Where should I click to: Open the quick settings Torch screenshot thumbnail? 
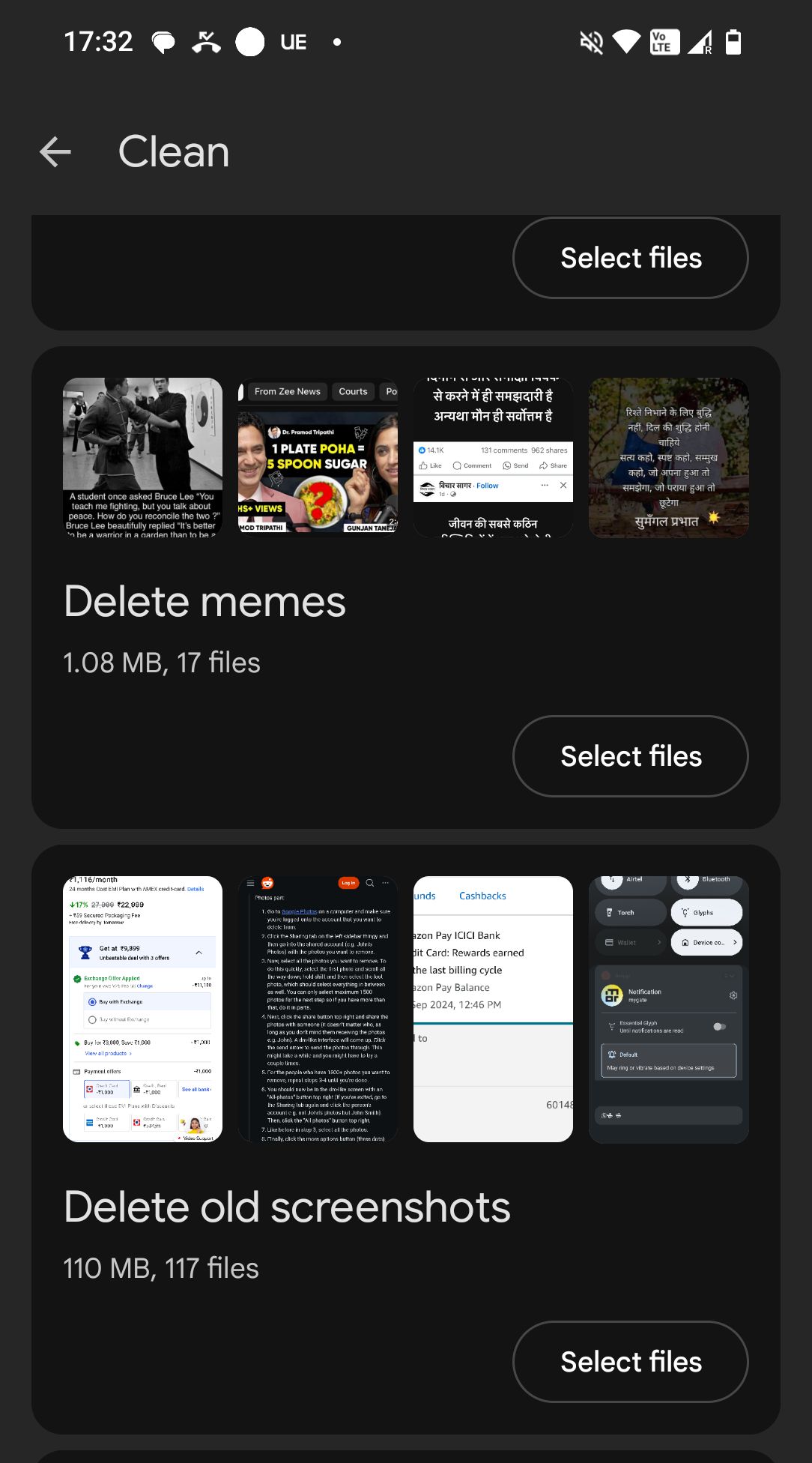coord(668,1009)
